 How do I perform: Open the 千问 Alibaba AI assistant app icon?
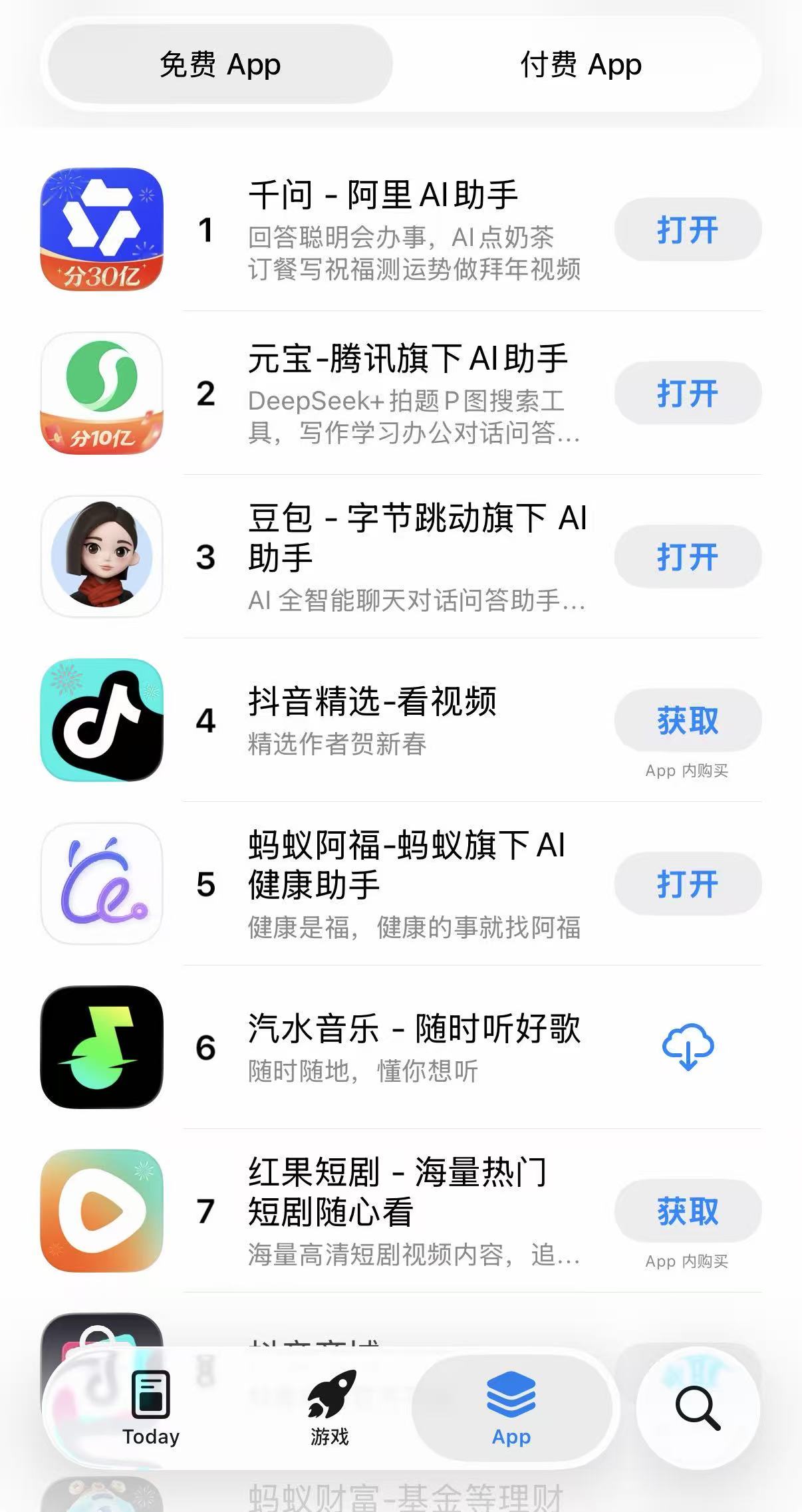click(101, 229)
